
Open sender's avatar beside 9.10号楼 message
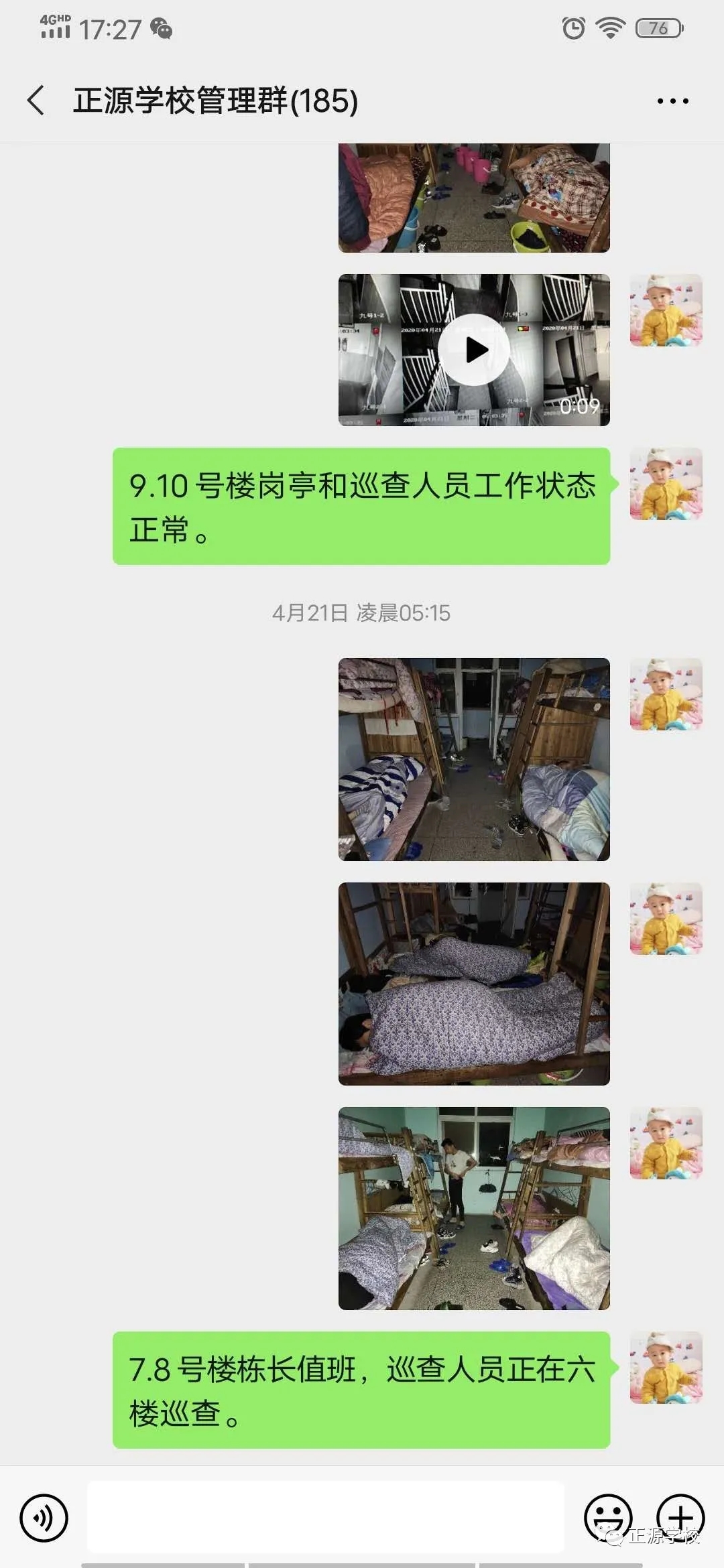pyautogui.click(x=666, y=484)
